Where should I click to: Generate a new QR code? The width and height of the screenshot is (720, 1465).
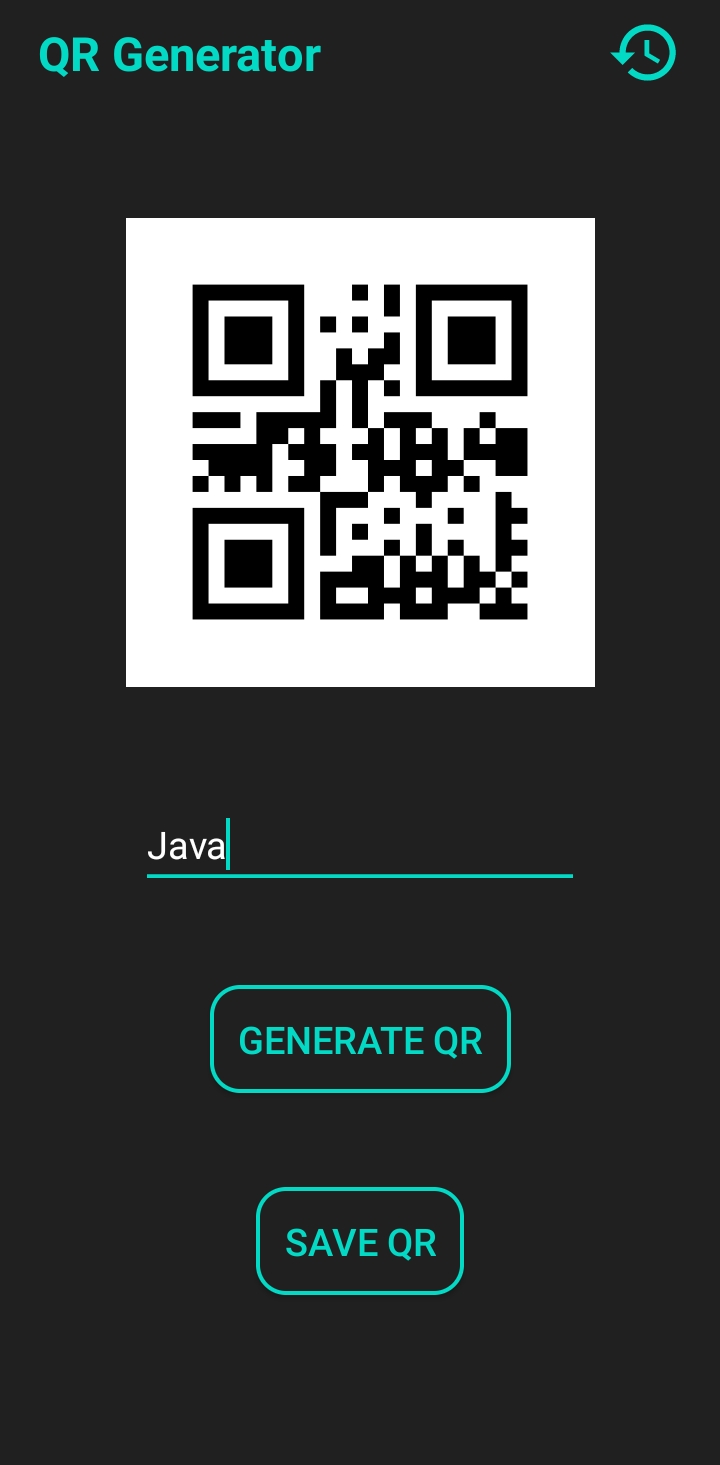click(360, 1039)
